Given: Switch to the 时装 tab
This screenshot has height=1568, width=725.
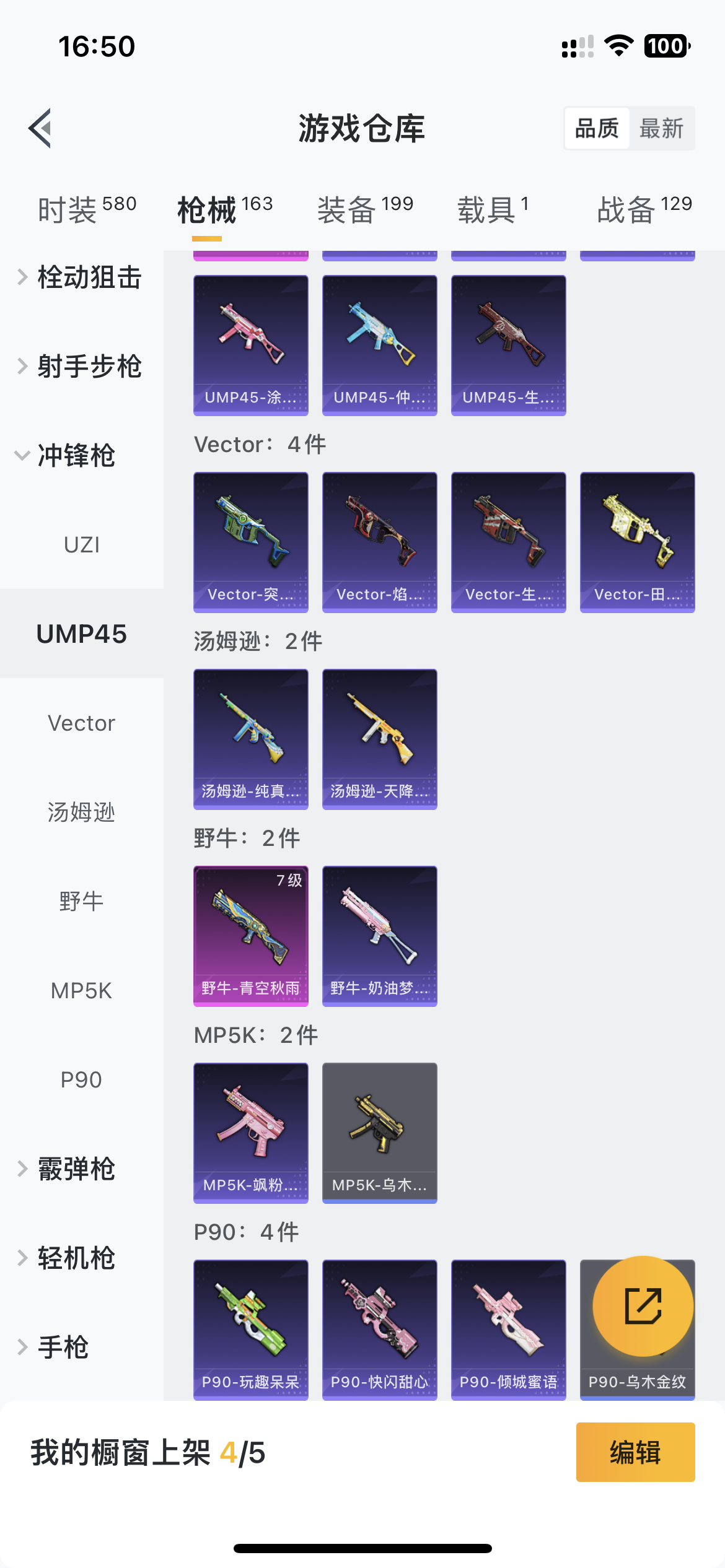Looking at the screenshot, I should click(86, 209).
